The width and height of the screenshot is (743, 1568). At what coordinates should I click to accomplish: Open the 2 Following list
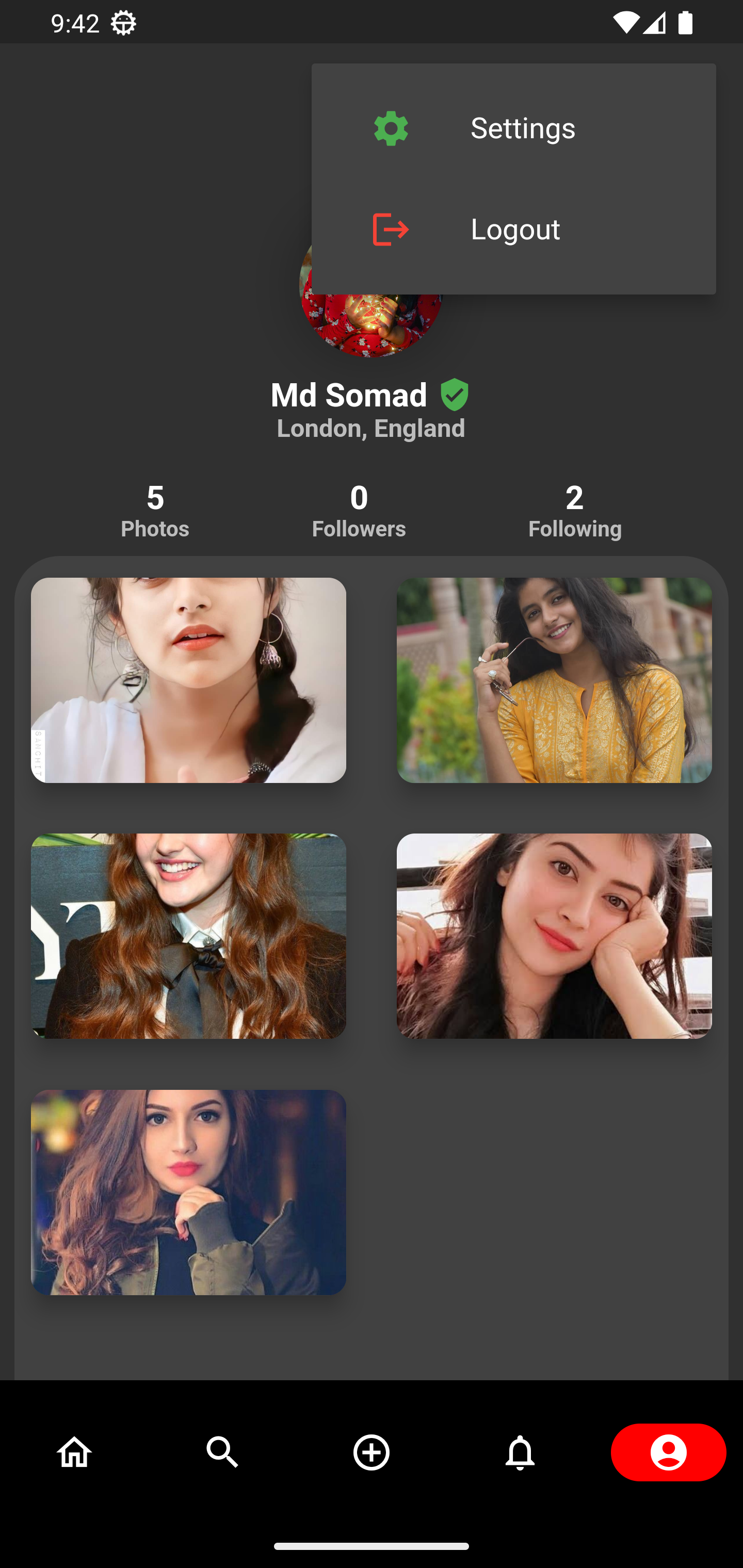tap(574, 510)
